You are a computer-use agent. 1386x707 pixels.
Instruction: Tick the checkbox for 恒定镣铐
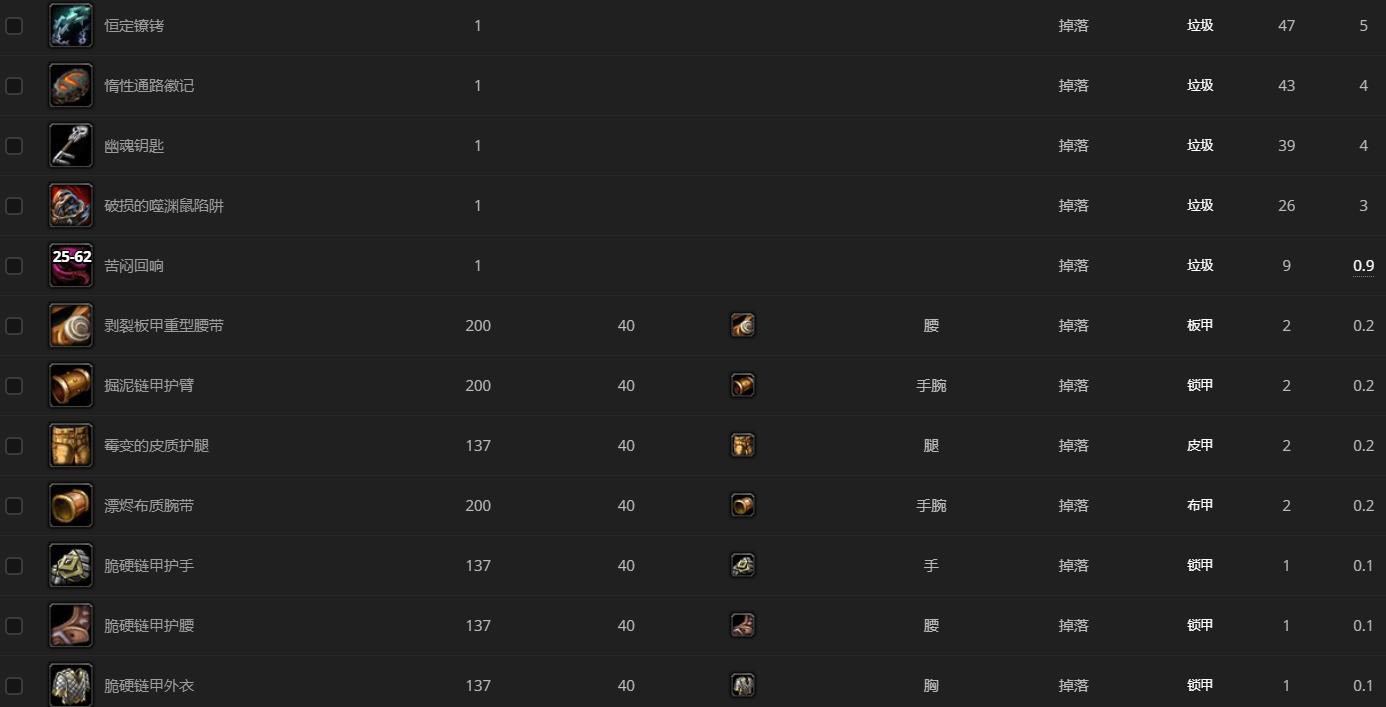click(x=14, y=26)
